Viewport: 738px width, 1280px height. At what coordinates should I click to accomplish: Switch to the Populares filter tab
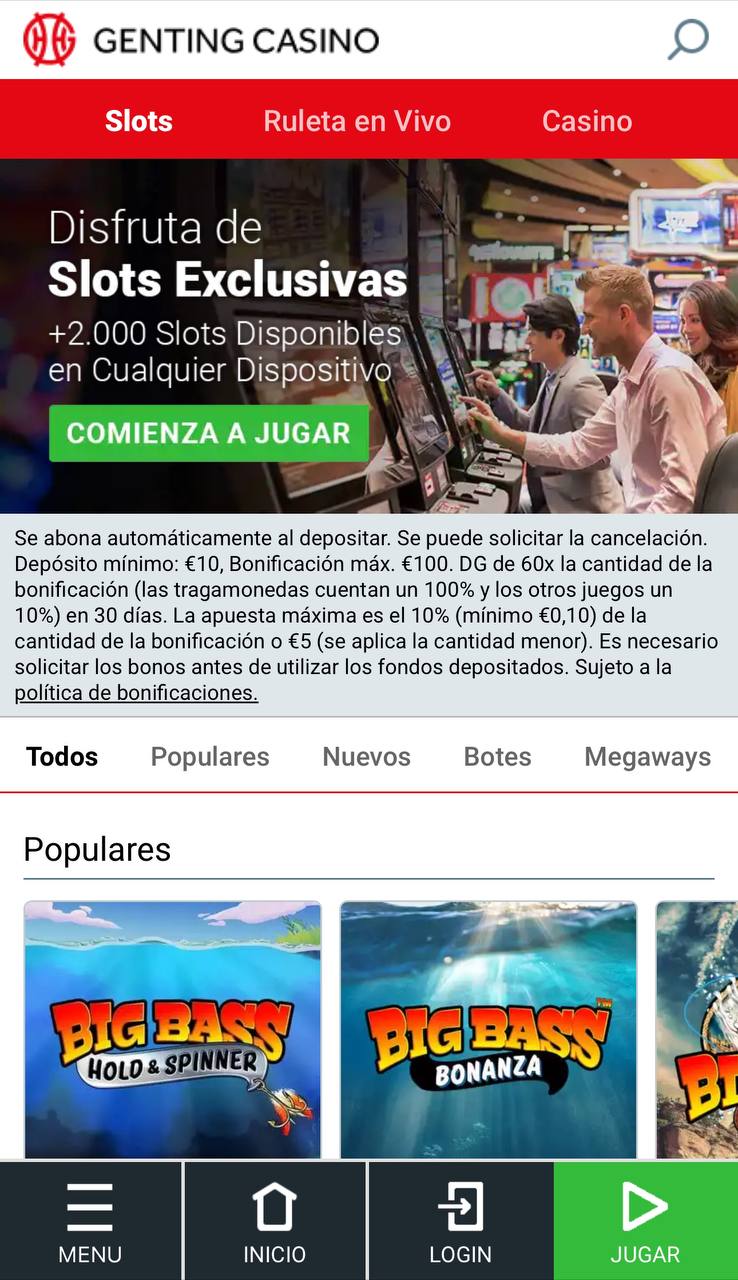210,757
